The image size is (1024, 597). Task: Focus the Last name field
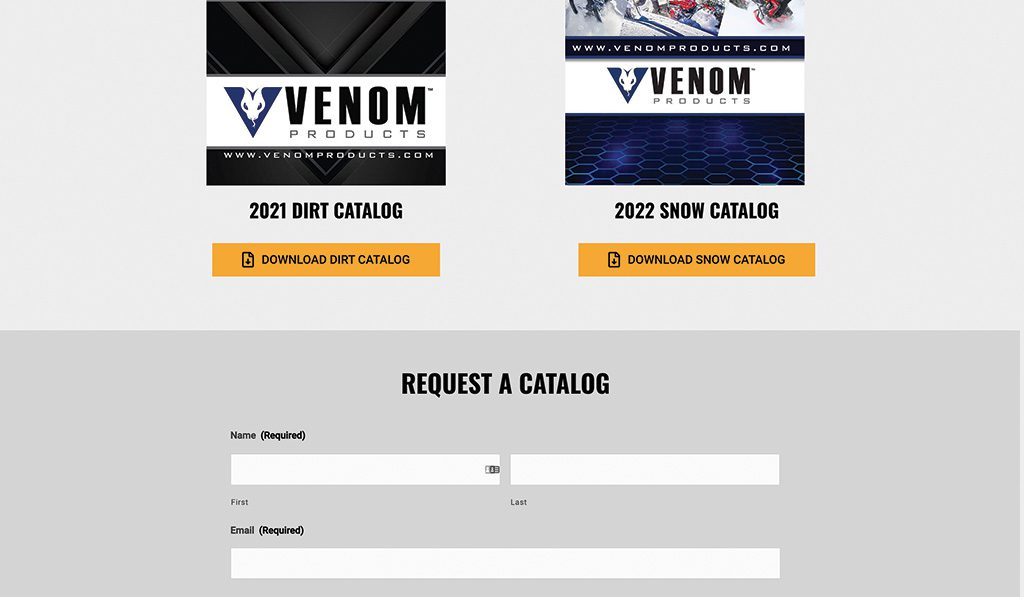[645, 470]
